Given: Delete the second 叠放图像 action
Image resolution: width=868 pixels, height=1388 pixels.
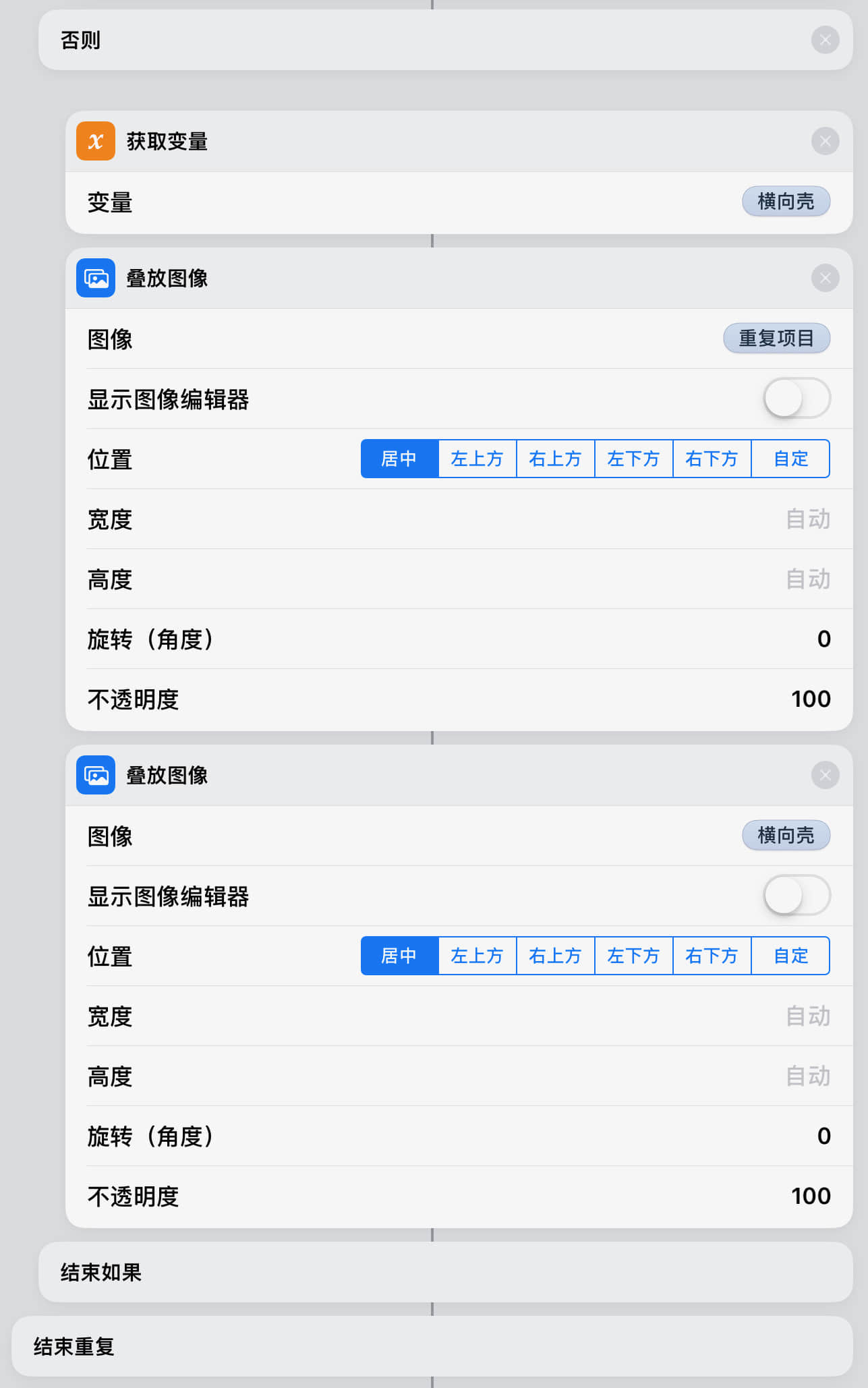Looking at the screenshot, I should pyautogui.click(x=825, y=775).
